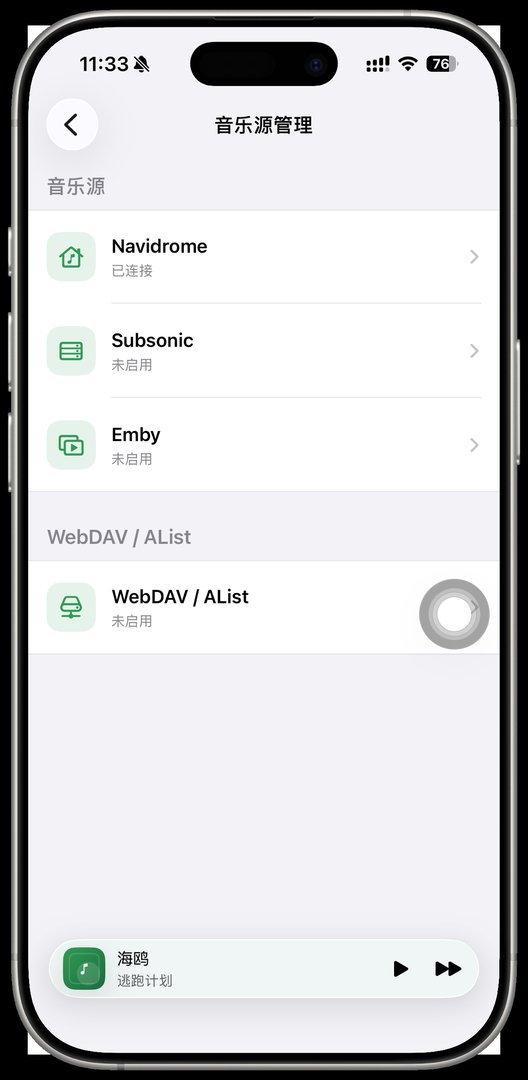Skip to the next track

[448, 968]
